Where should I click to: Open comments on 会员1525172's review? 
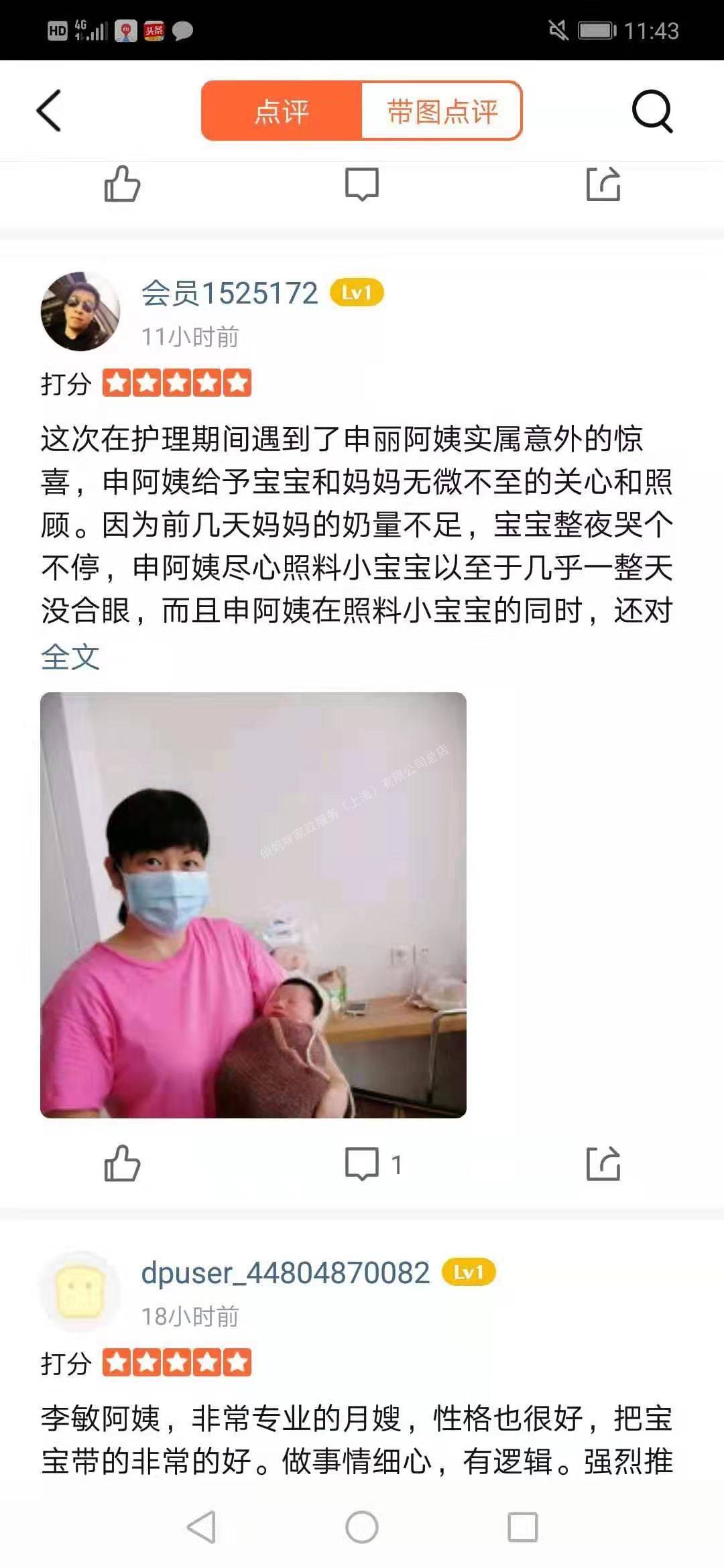pos(363,1163)
